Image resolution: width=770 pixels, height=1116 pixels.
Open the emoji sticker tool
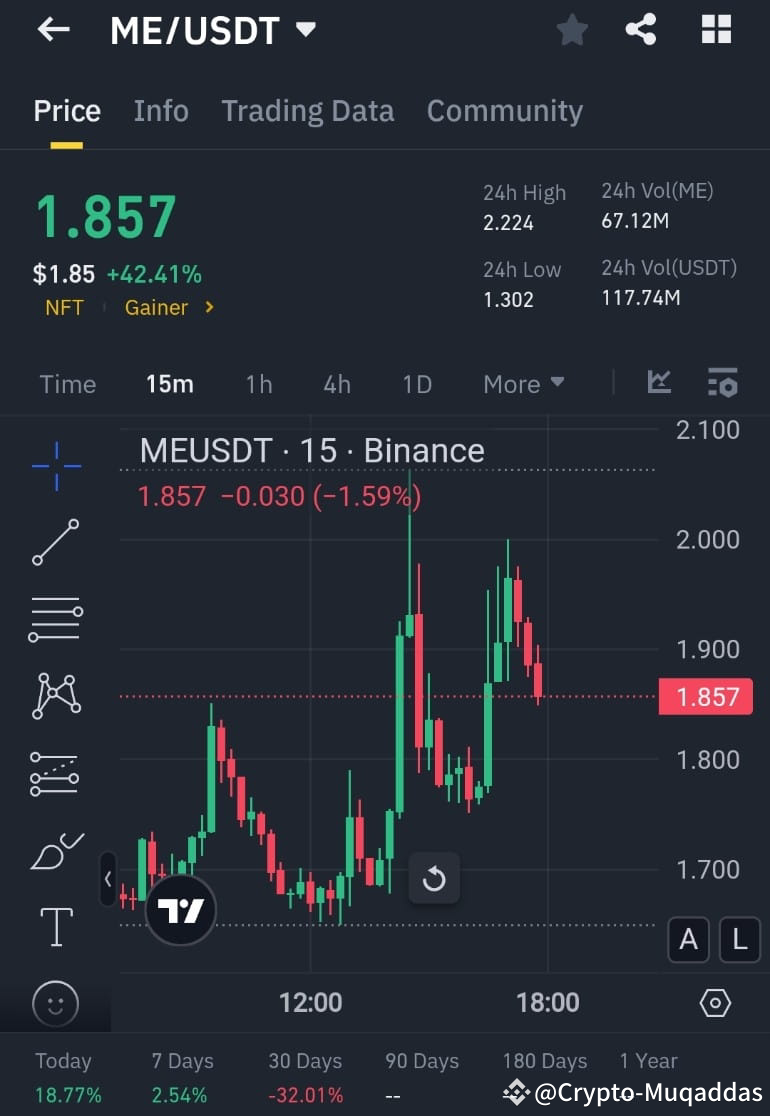(55, 1003)
